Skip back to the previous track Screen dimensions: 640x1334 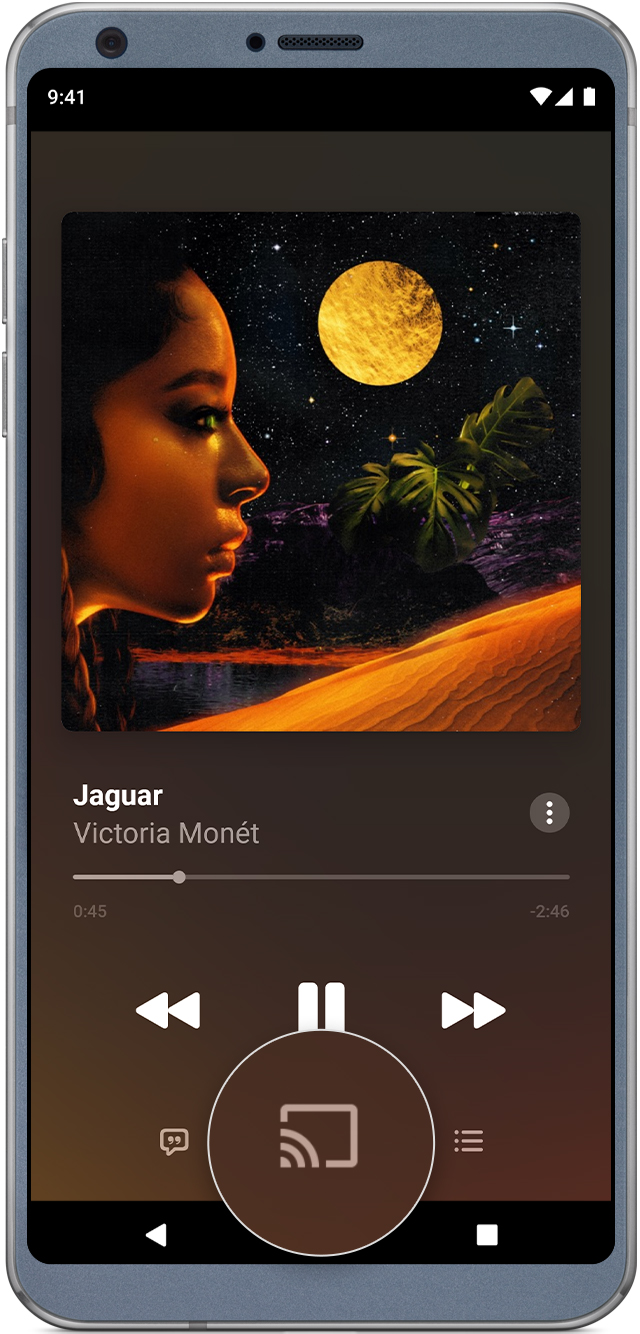click(168, 1010)
